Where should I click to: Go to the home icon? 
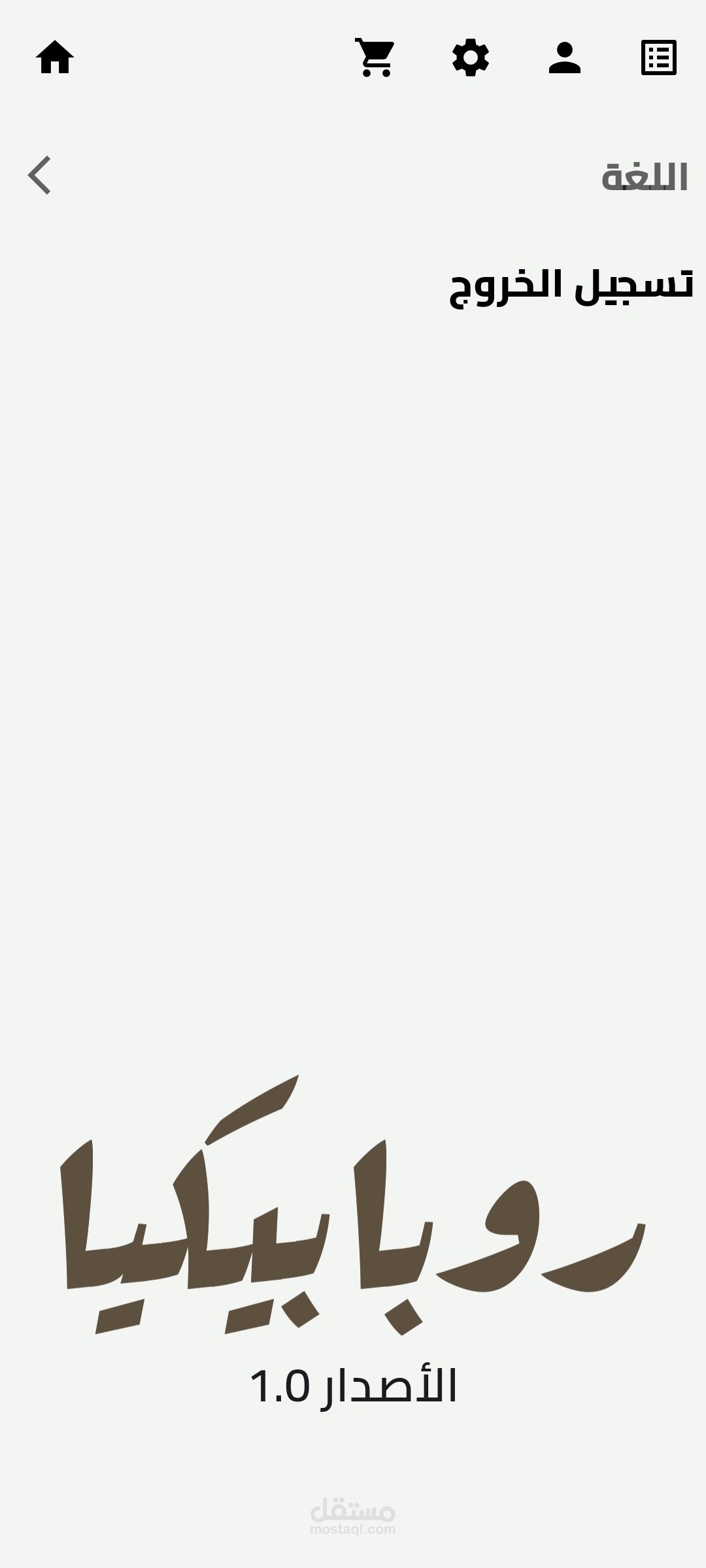pos(55,58)
